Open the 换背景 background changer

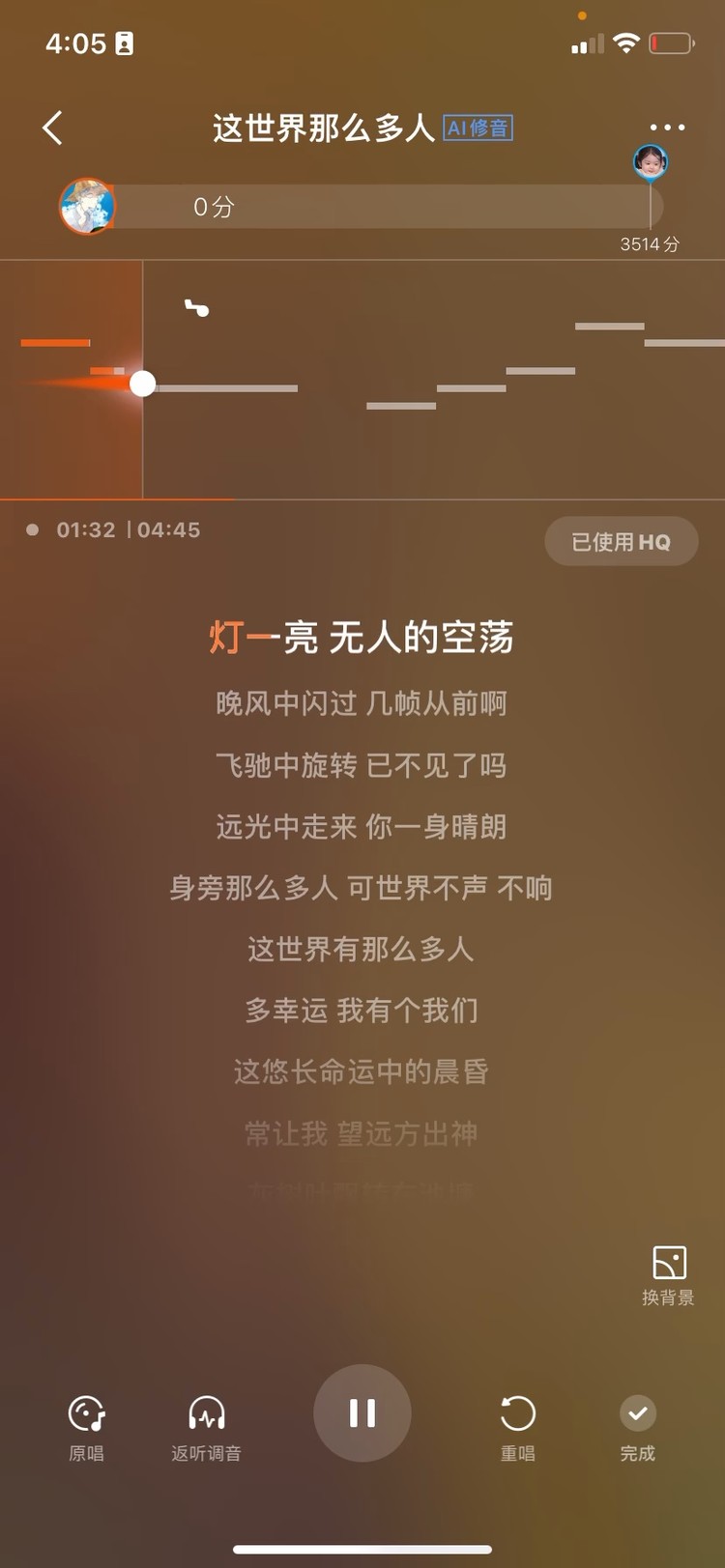[667, 1270]
